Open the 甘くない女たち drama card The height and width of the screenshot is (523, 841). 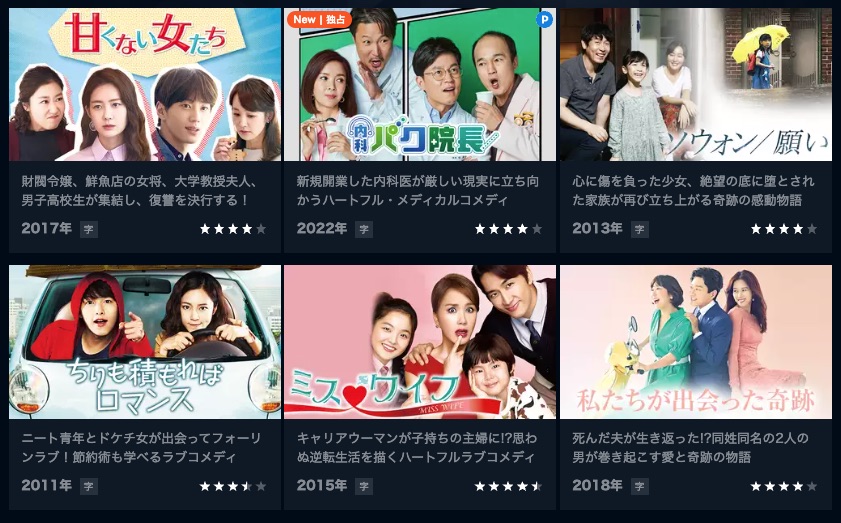[x=145, y=85]
